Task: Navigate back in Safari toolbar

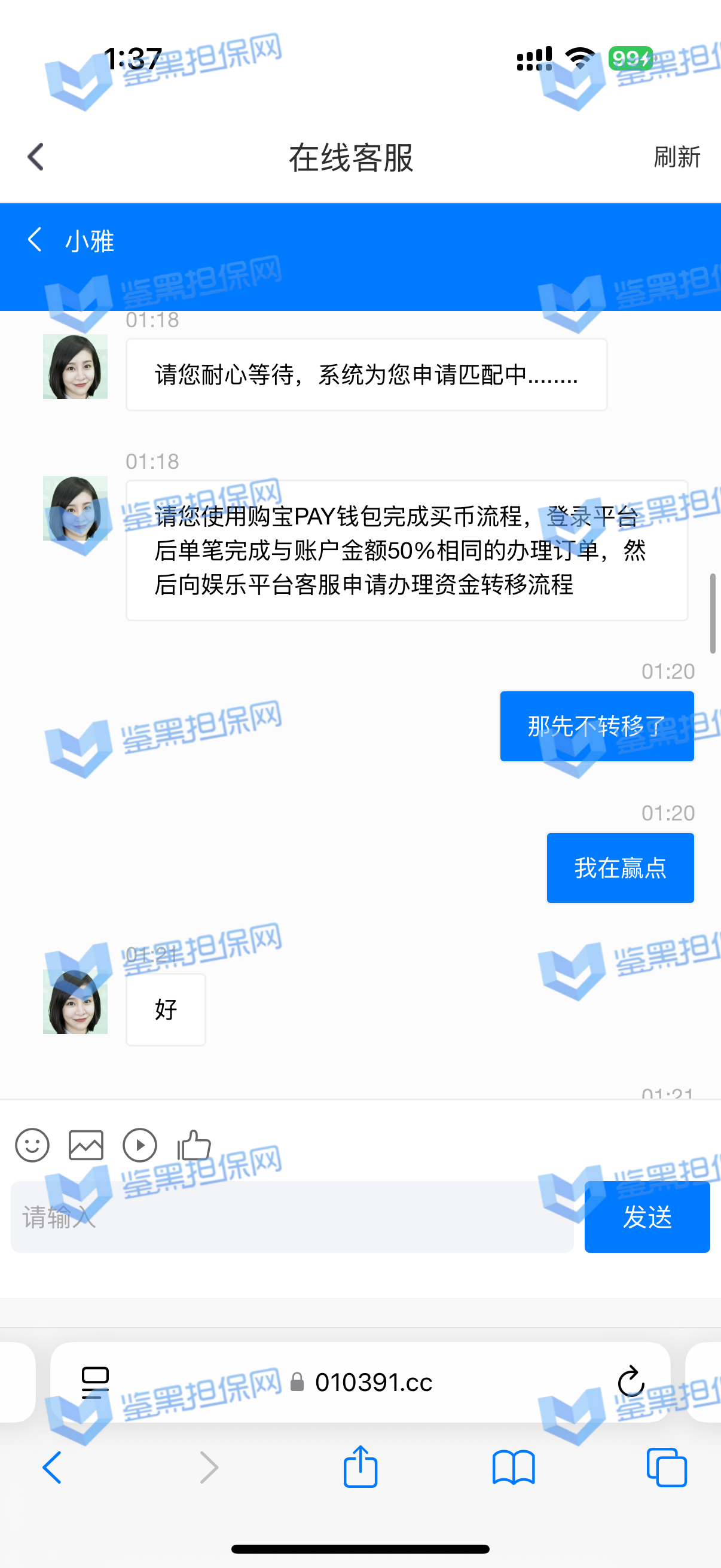Action: (x=53, y=1468)
